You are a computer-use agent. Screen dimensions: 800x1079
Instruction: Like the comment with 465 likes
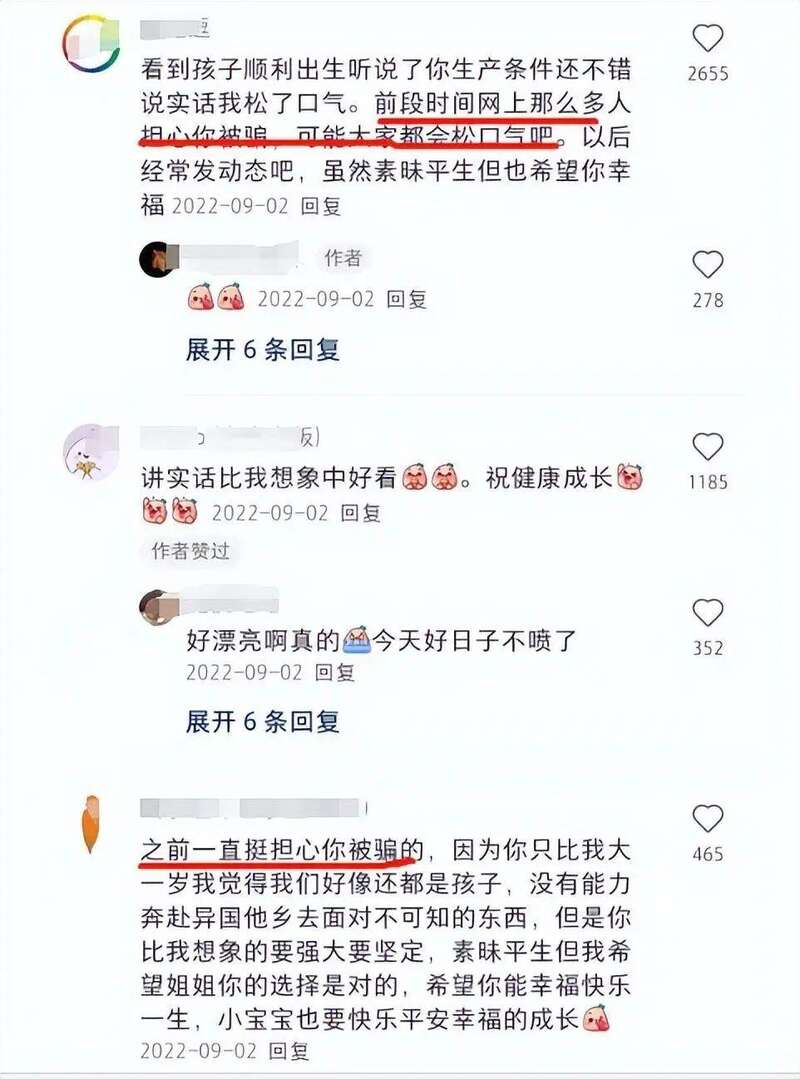tap(708, 819)
